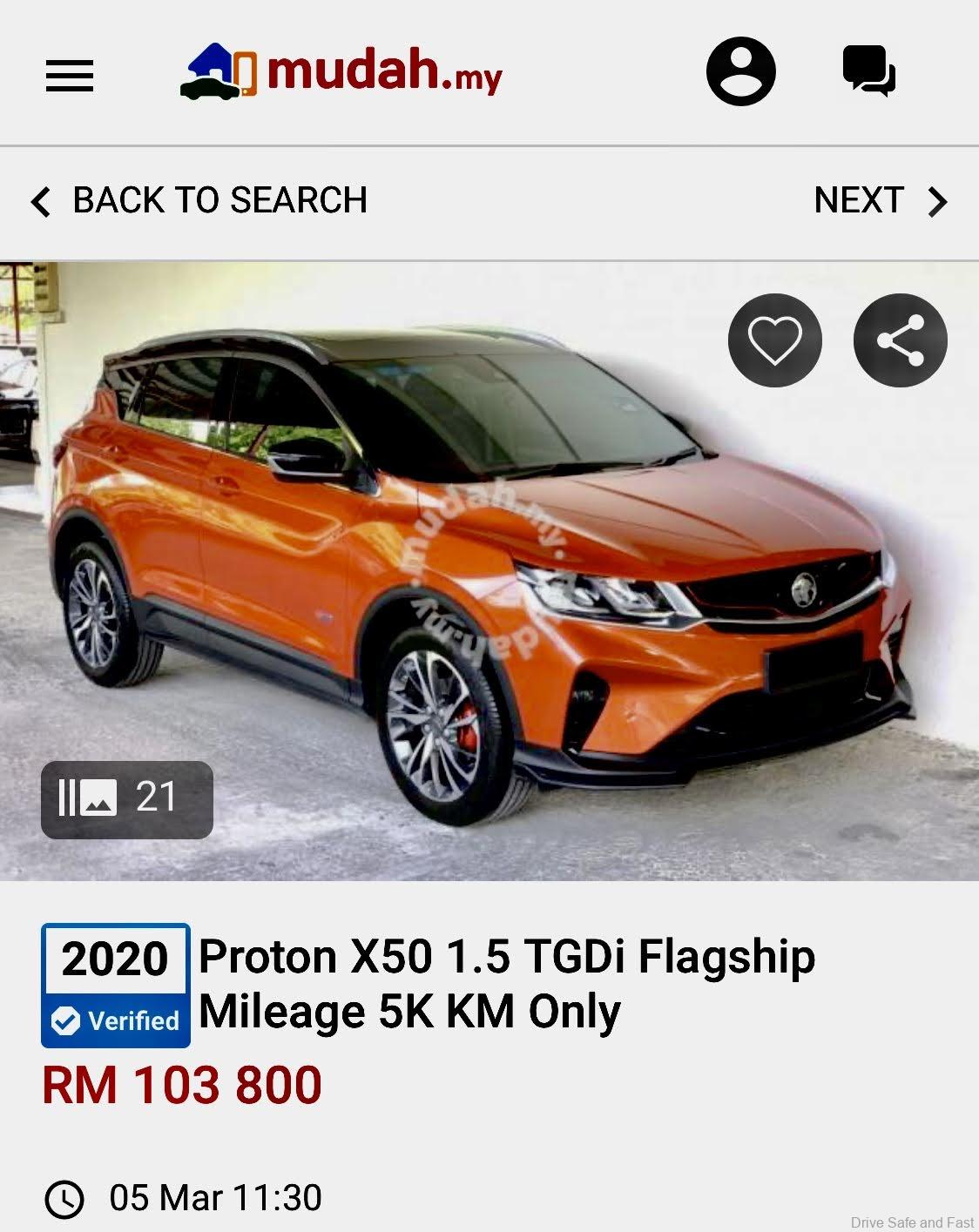Screen dimensions: 979x1232
Task: Share this car listing
Action: [900, 340]
